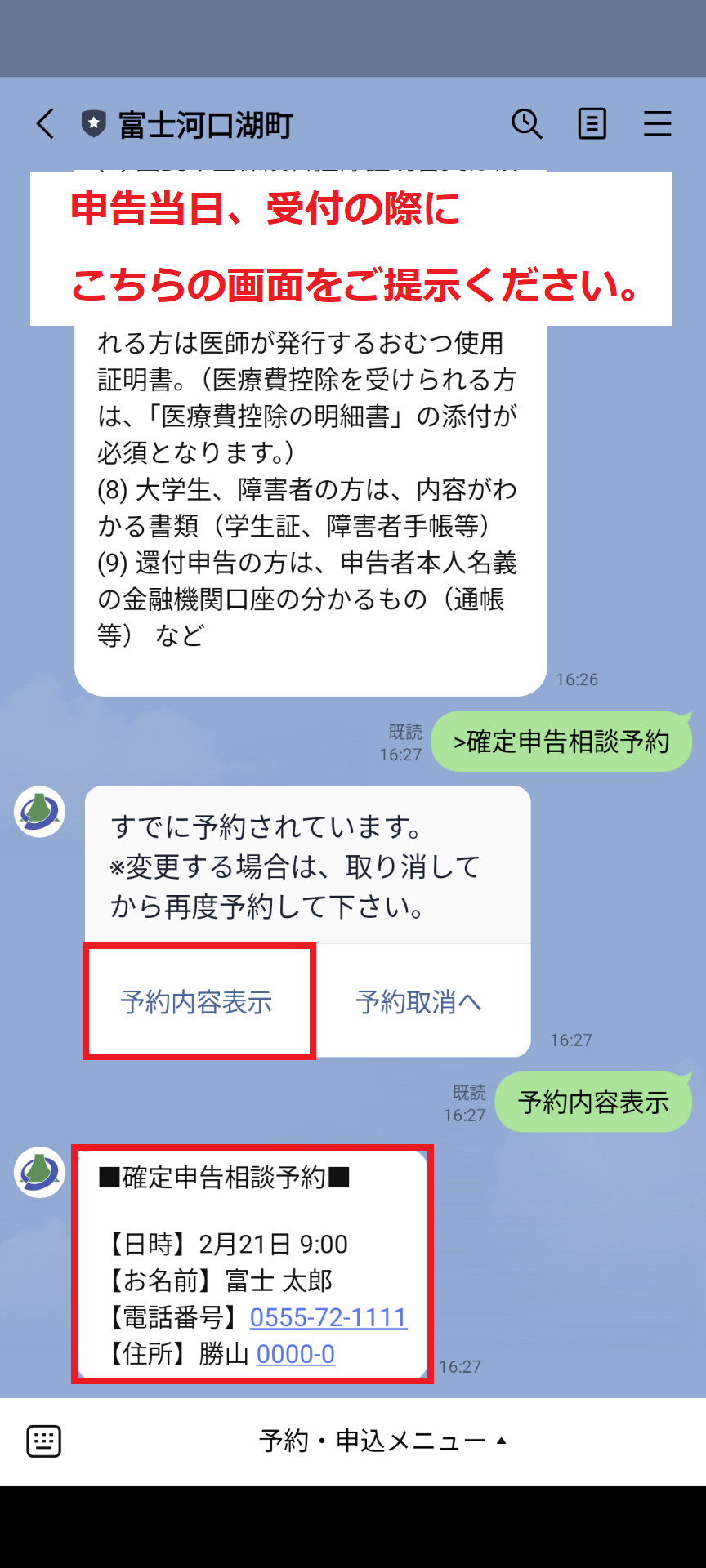Tap the 予約内容表示 button
Viewport: 706px width, 1568px height.
pyautogui.click(x=197, y=1001)
